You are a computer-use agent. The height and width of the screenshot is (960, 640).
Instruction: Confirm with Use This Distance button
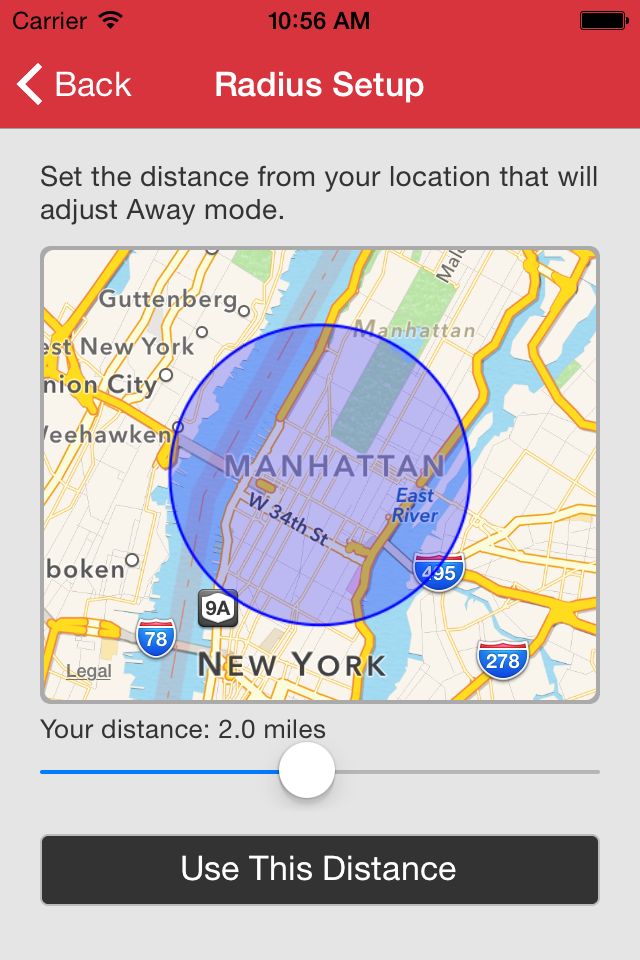pyautogui.click(x=319, y=869)
